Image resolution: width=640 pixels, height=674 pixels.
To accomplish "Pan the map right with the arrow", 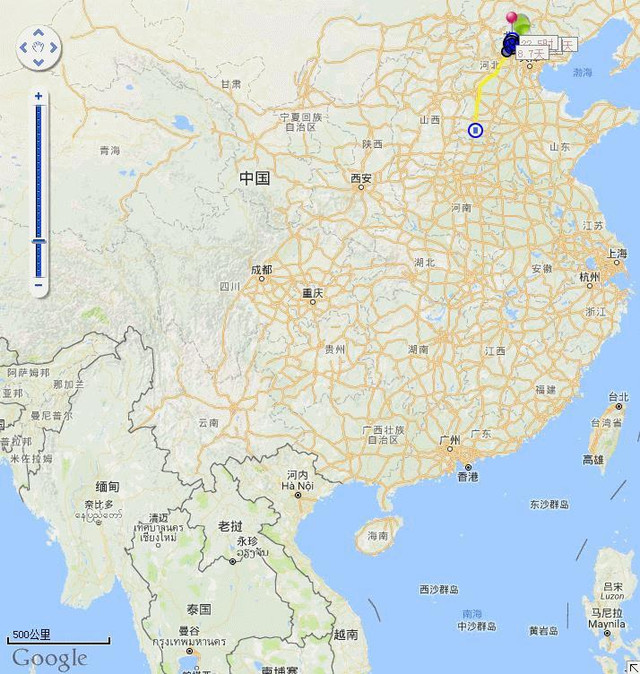I will (54, 47).
